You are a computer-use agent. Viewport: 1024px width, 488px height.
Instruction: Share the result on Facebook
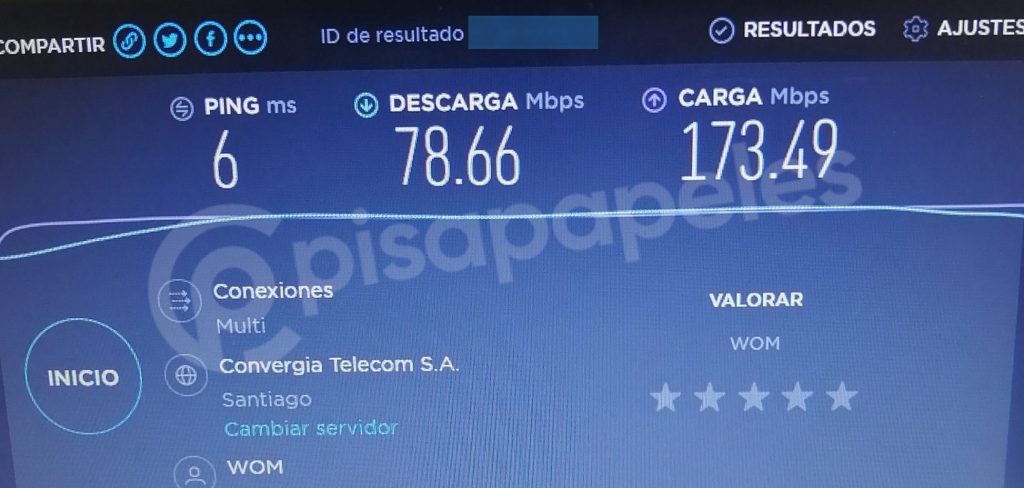pyautogui.click(x=210, y=40)
